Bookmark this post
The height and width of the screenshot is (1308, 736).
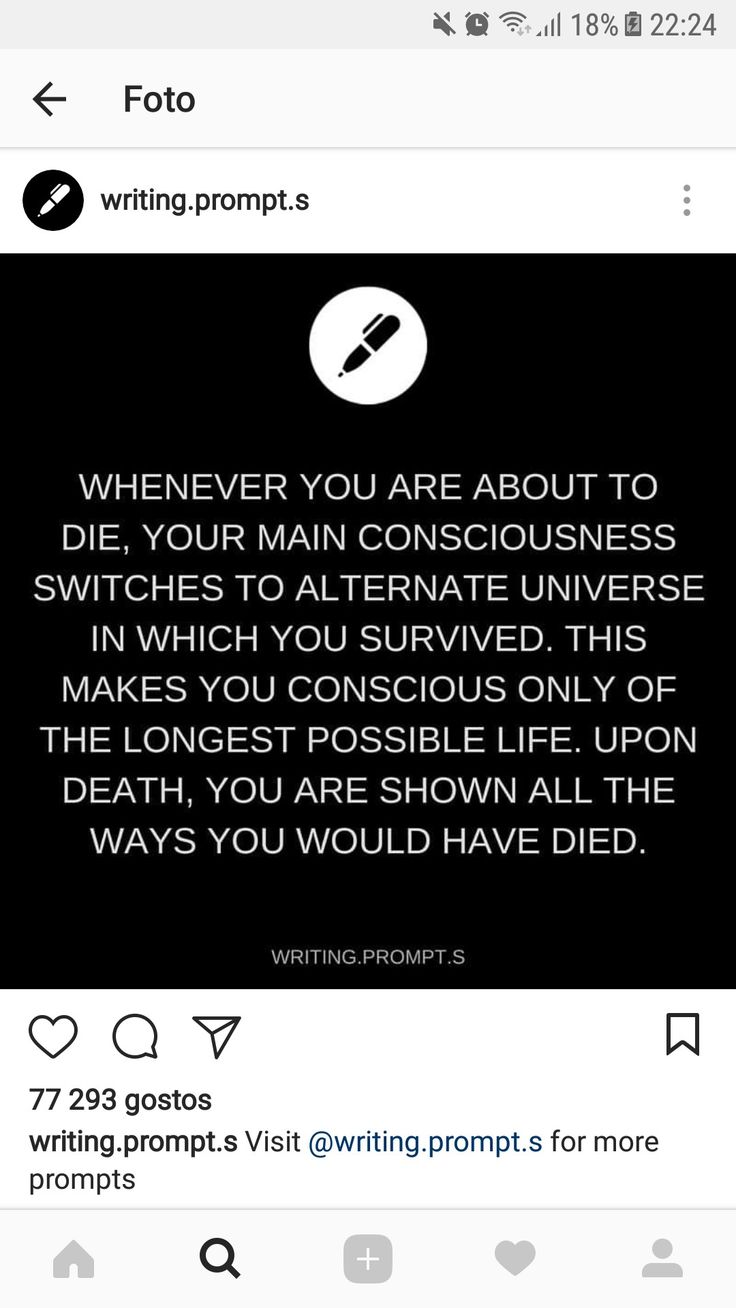pos(683,1034)
